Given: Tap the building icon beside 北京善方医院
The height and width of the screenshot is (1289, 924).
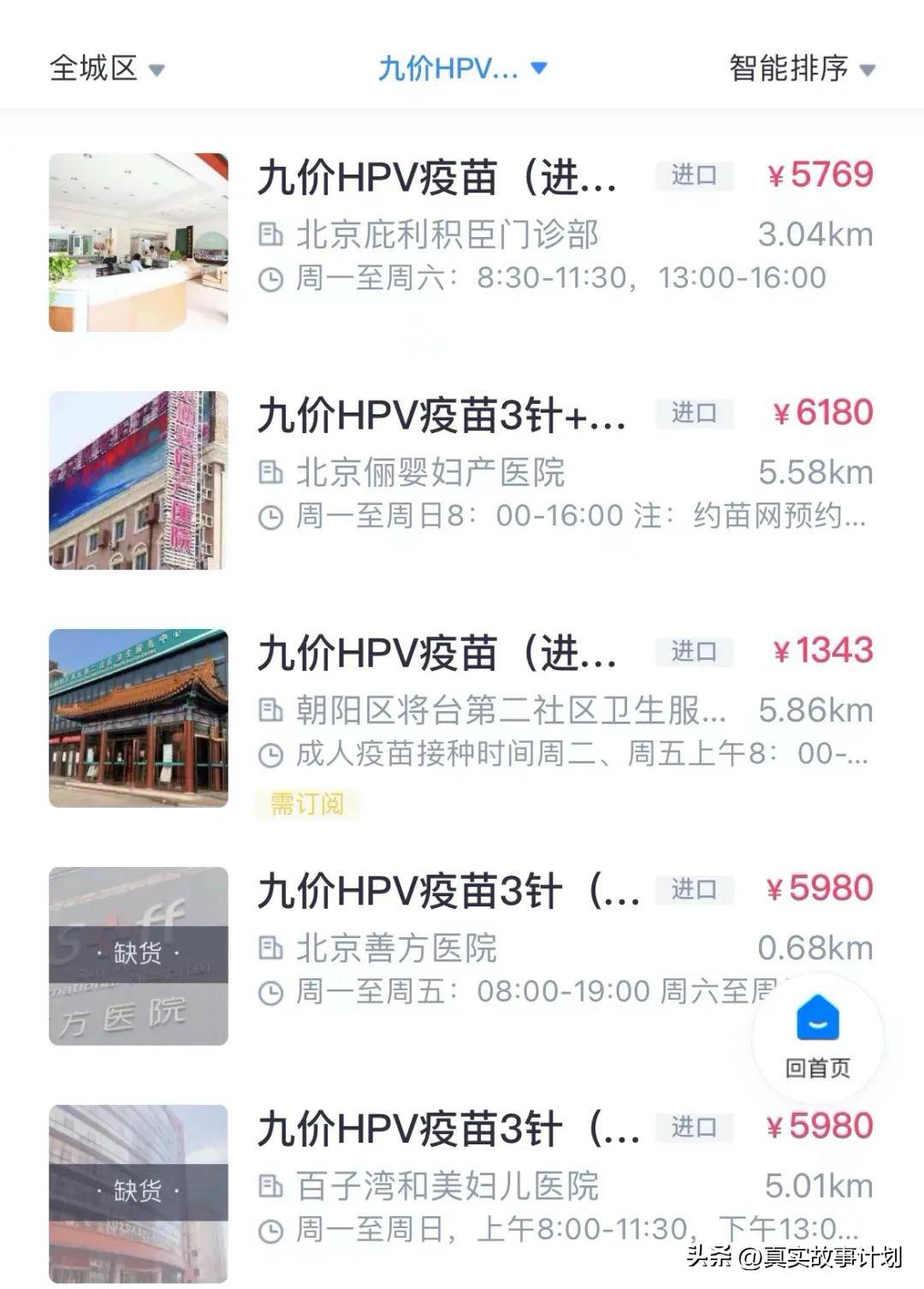Looking at the screenshot, I should 272,947.
